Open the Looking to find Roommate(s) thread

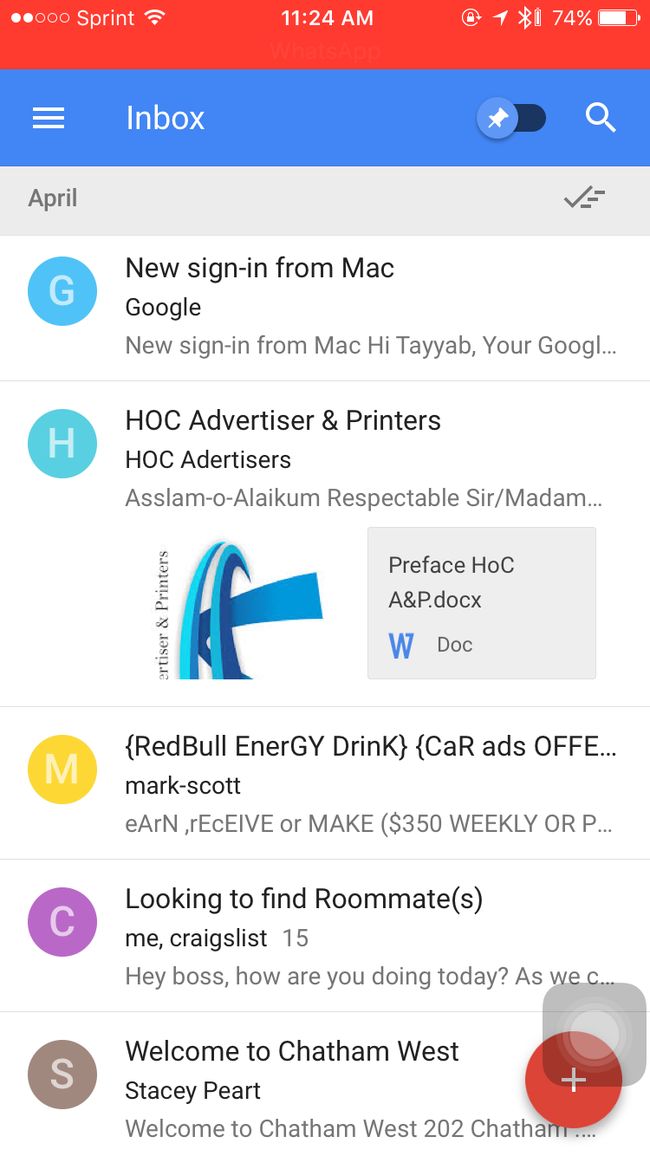click(x=325, y=936)
